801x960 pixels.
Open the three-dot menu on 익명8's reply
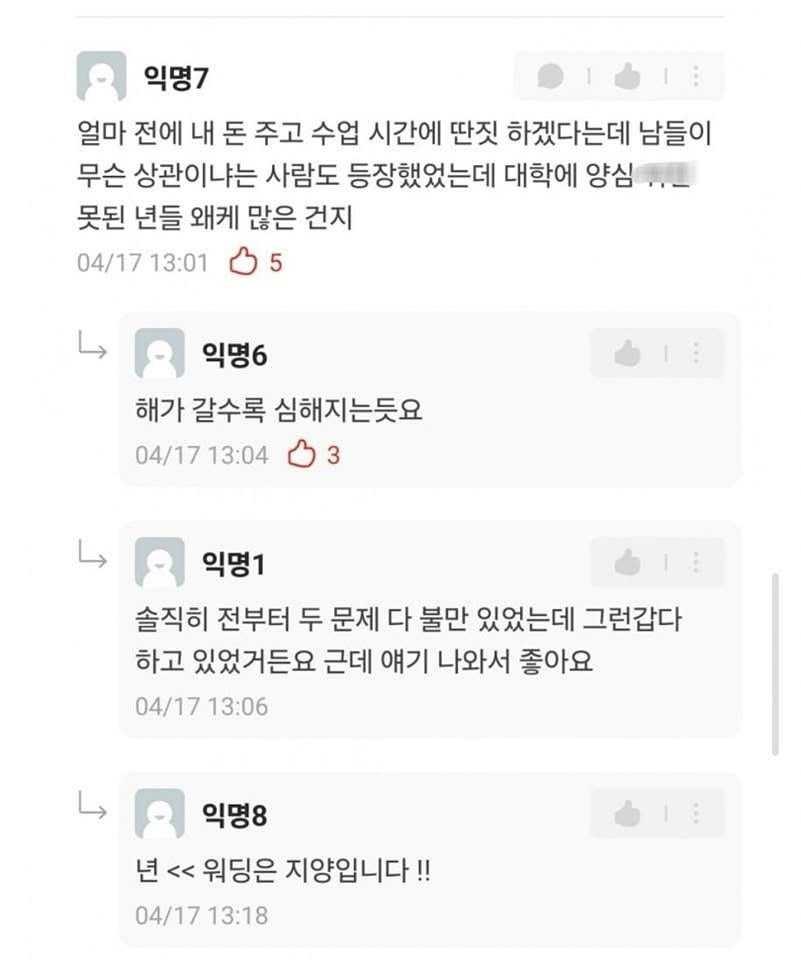coord(696,815)
